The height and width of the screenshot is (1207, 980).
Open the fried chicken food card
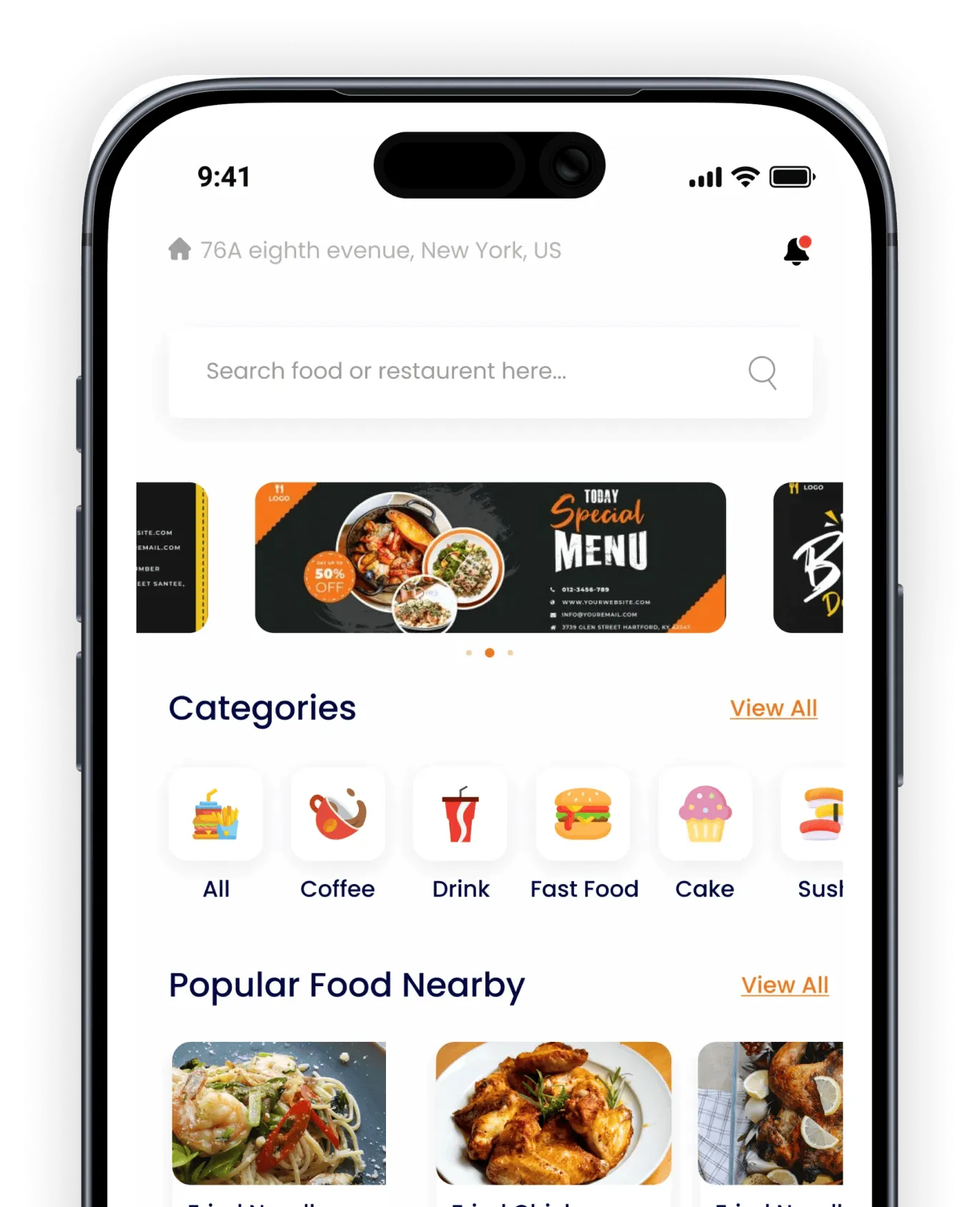tap(553, 1113)
